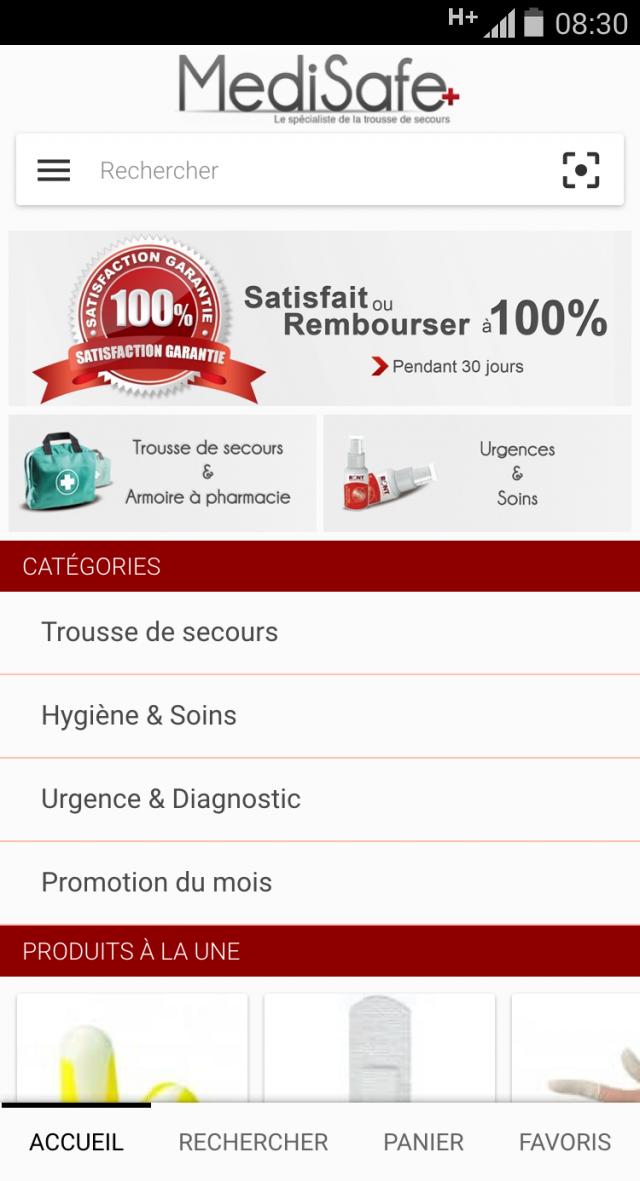Open the Urgence & Diagnostic category
Viewport: 640px width, 1181px height.
[320, 799]
